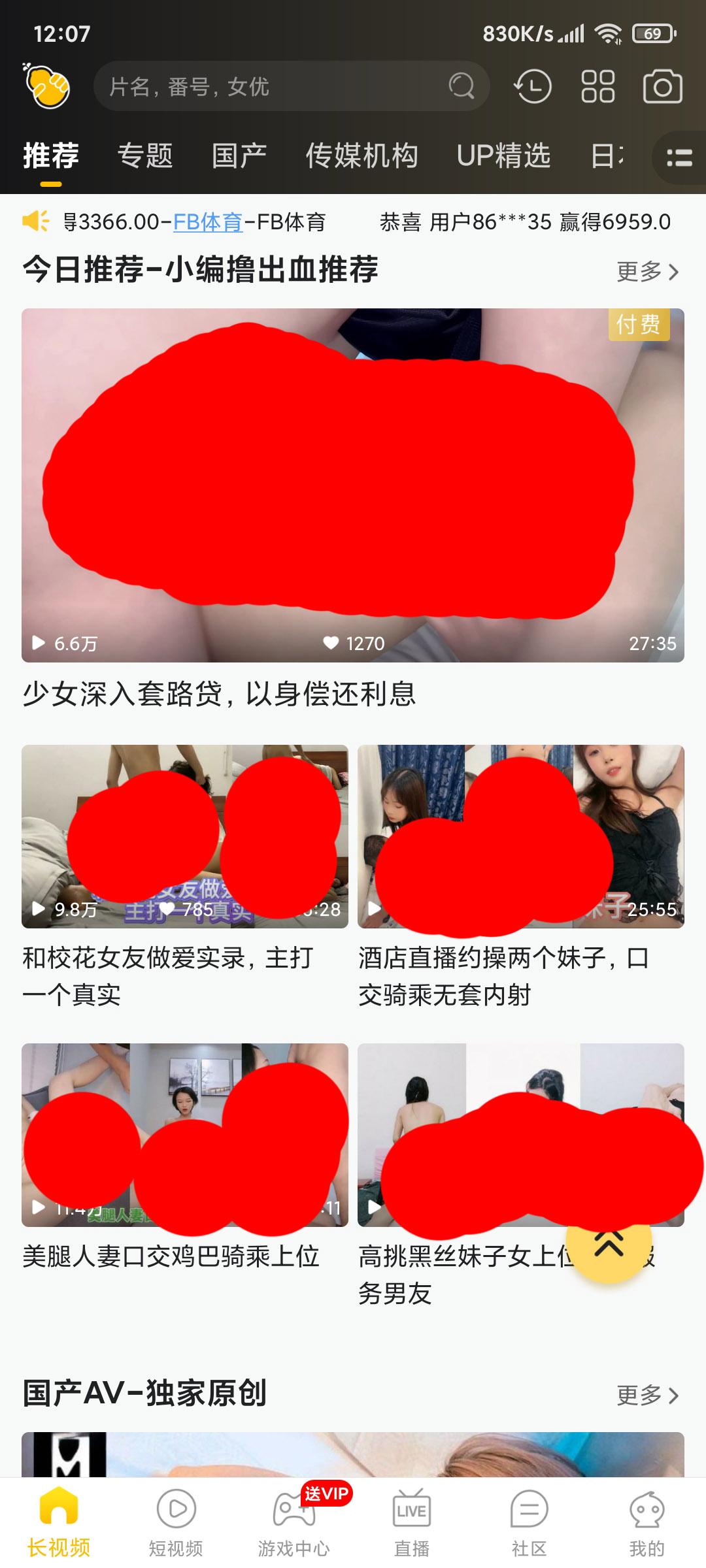The image size is (706, 1568).
Task: Follow the FB体育 link in the announcement ticker
Action: tap(207, 222)
